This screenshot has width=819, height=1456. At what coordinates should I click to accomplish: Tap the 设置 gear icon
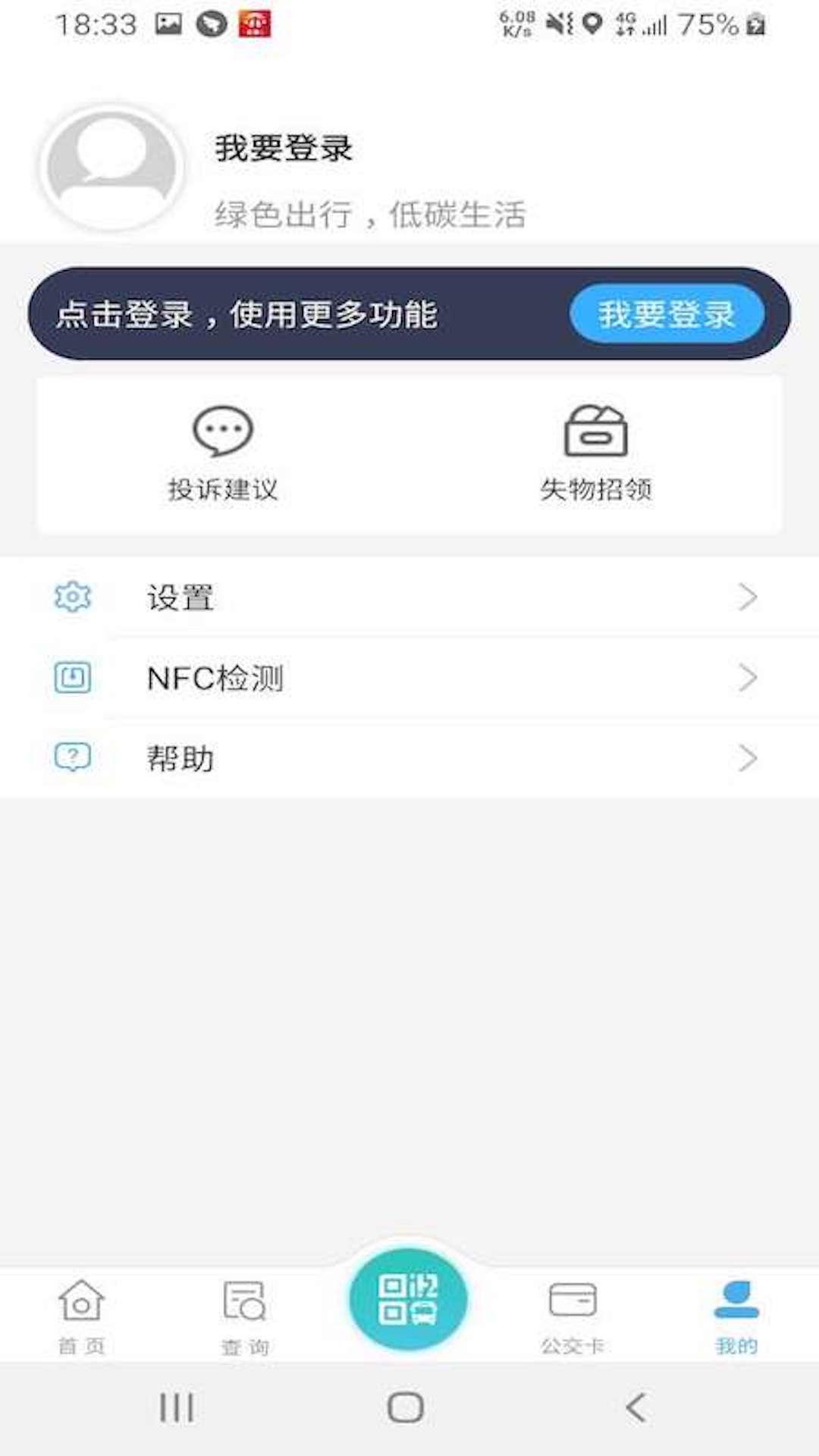[71, 598]
